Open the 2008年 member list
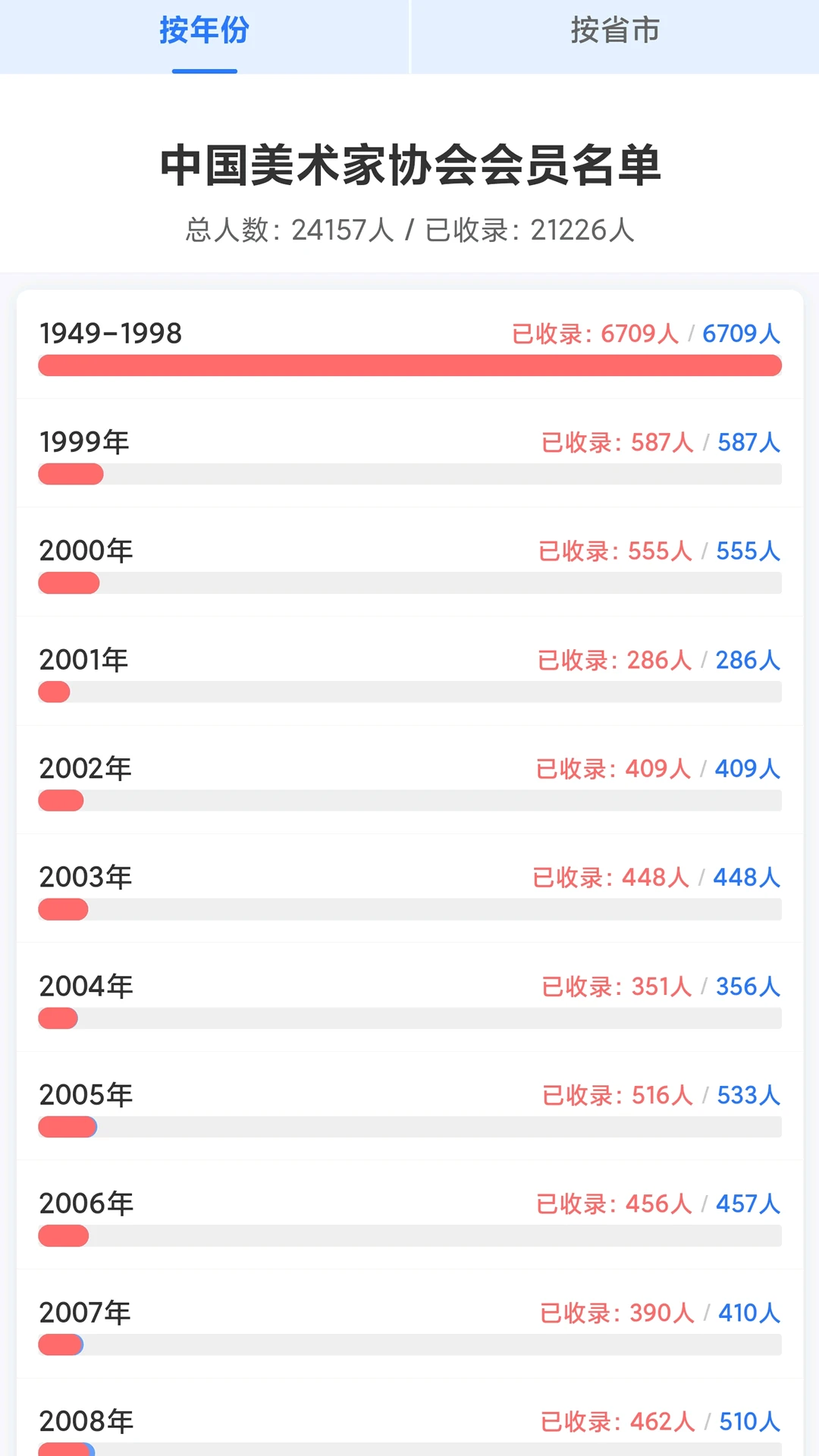 click(409, 1418)
